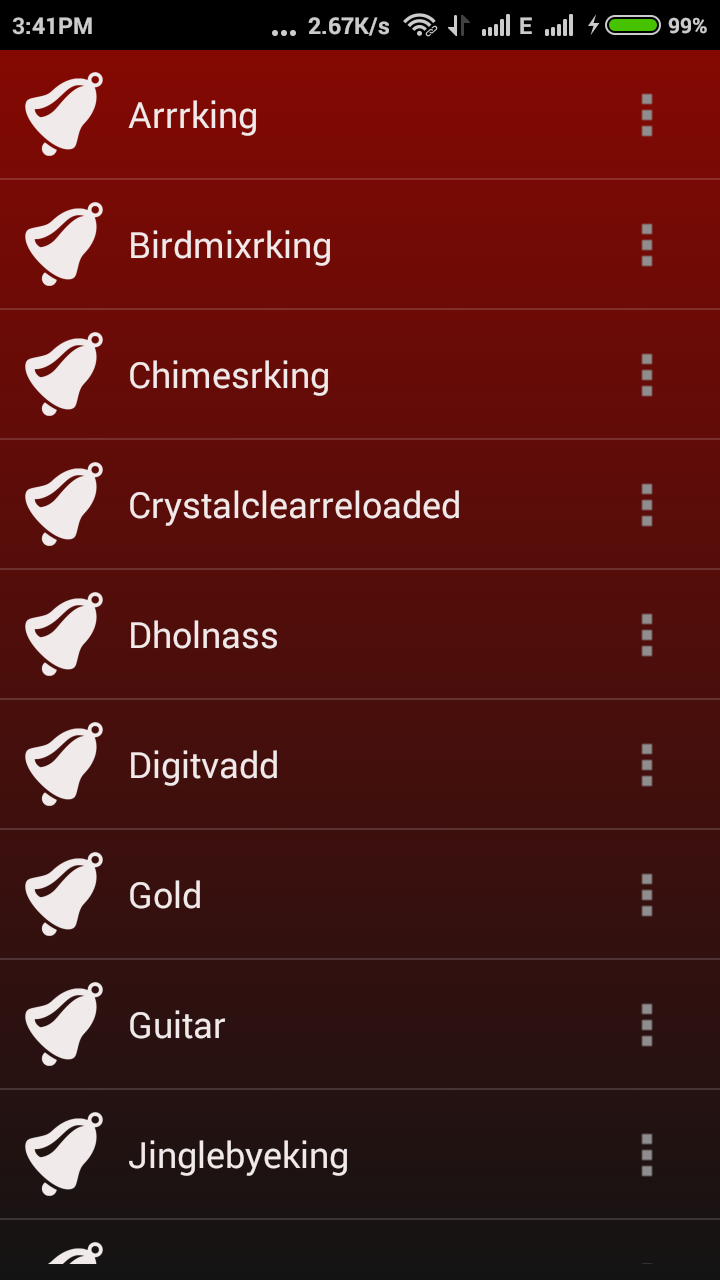This screenshot has width=720, height=1280.
Task: Open three-dot menu for Crystalclearreloaded
Action: click(647, 506)
